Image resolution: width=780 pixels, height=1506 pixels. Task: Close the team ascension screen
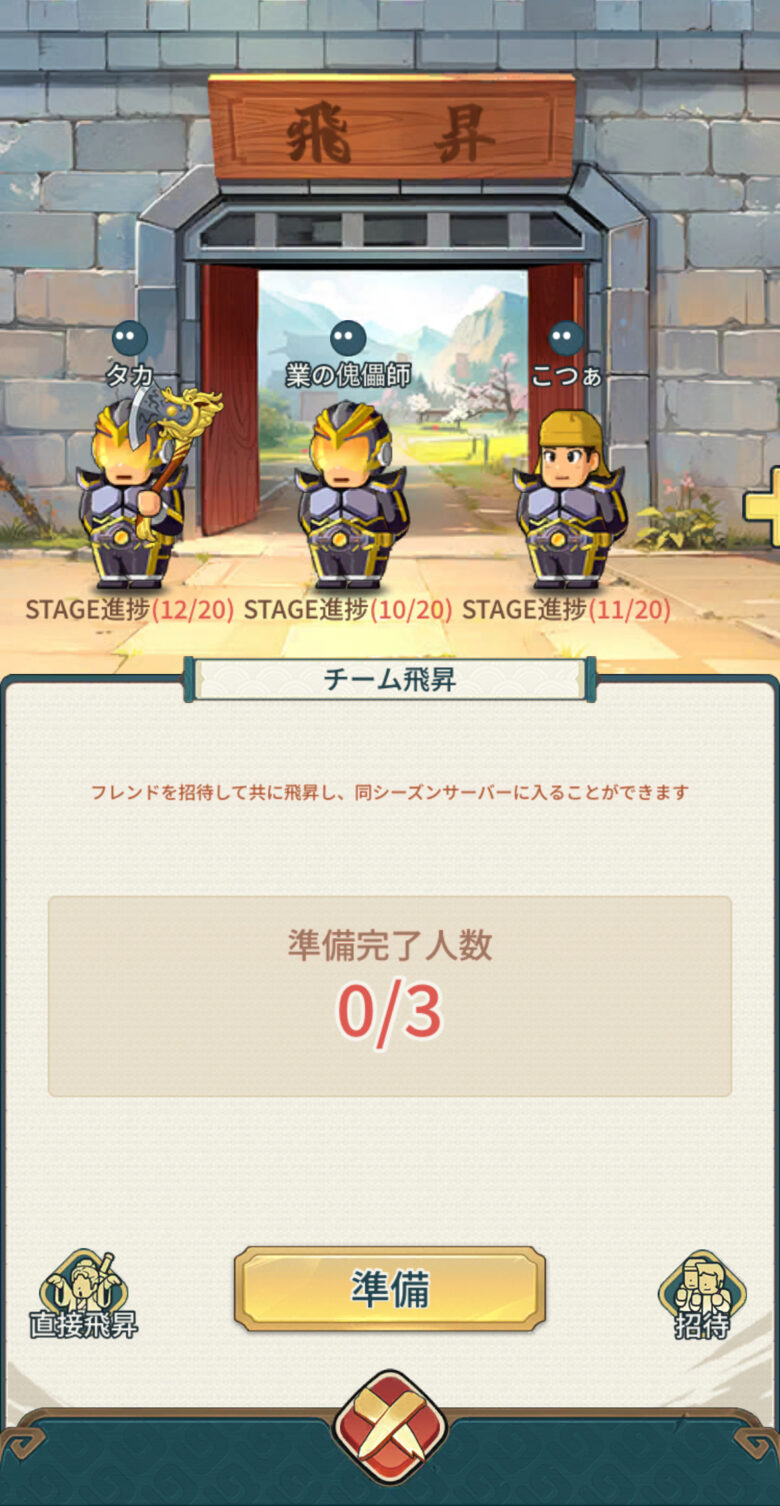coord(390,1428)
